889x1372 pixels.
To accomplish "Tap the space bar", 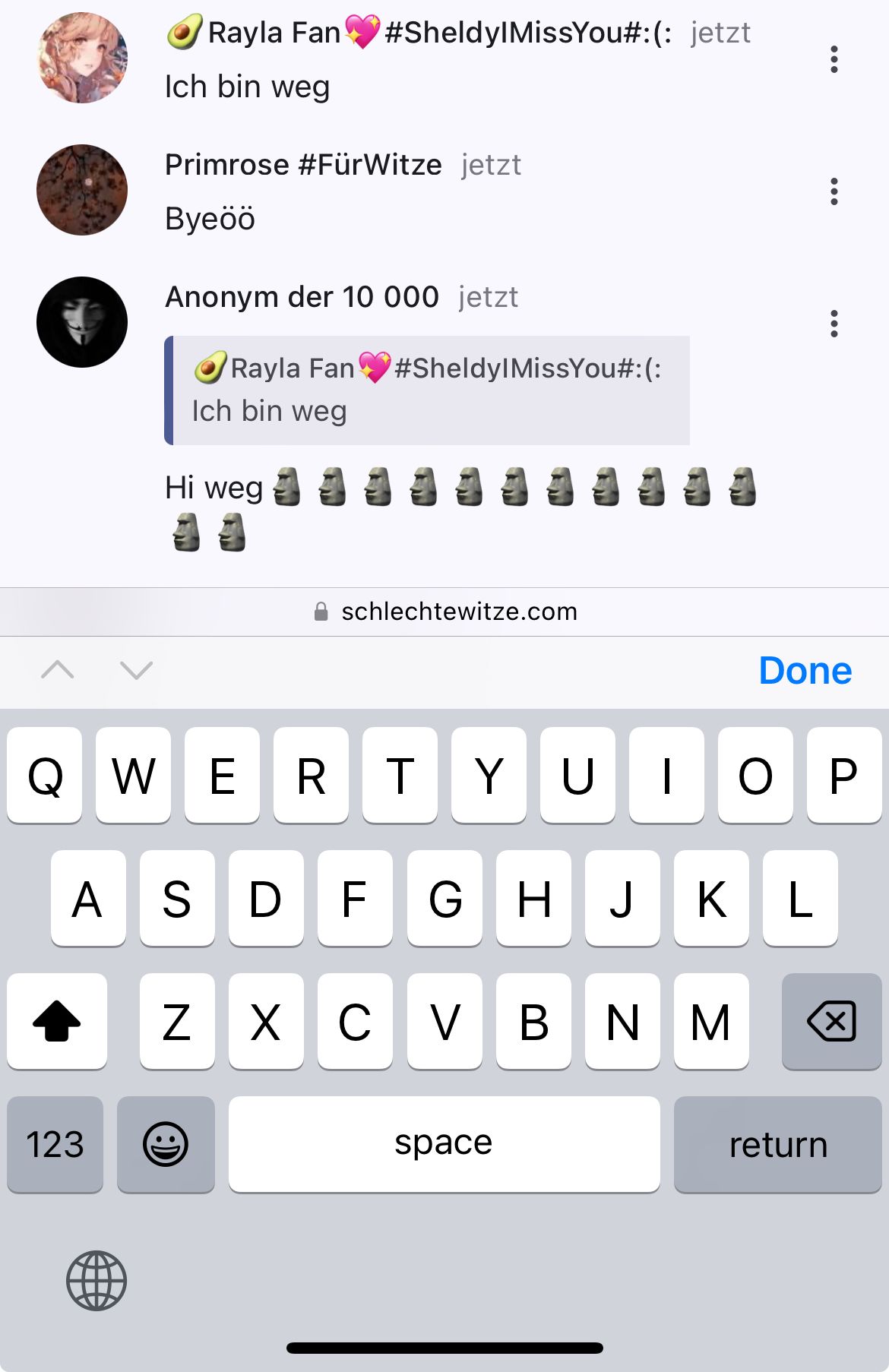I will (x=444, y=1144).
